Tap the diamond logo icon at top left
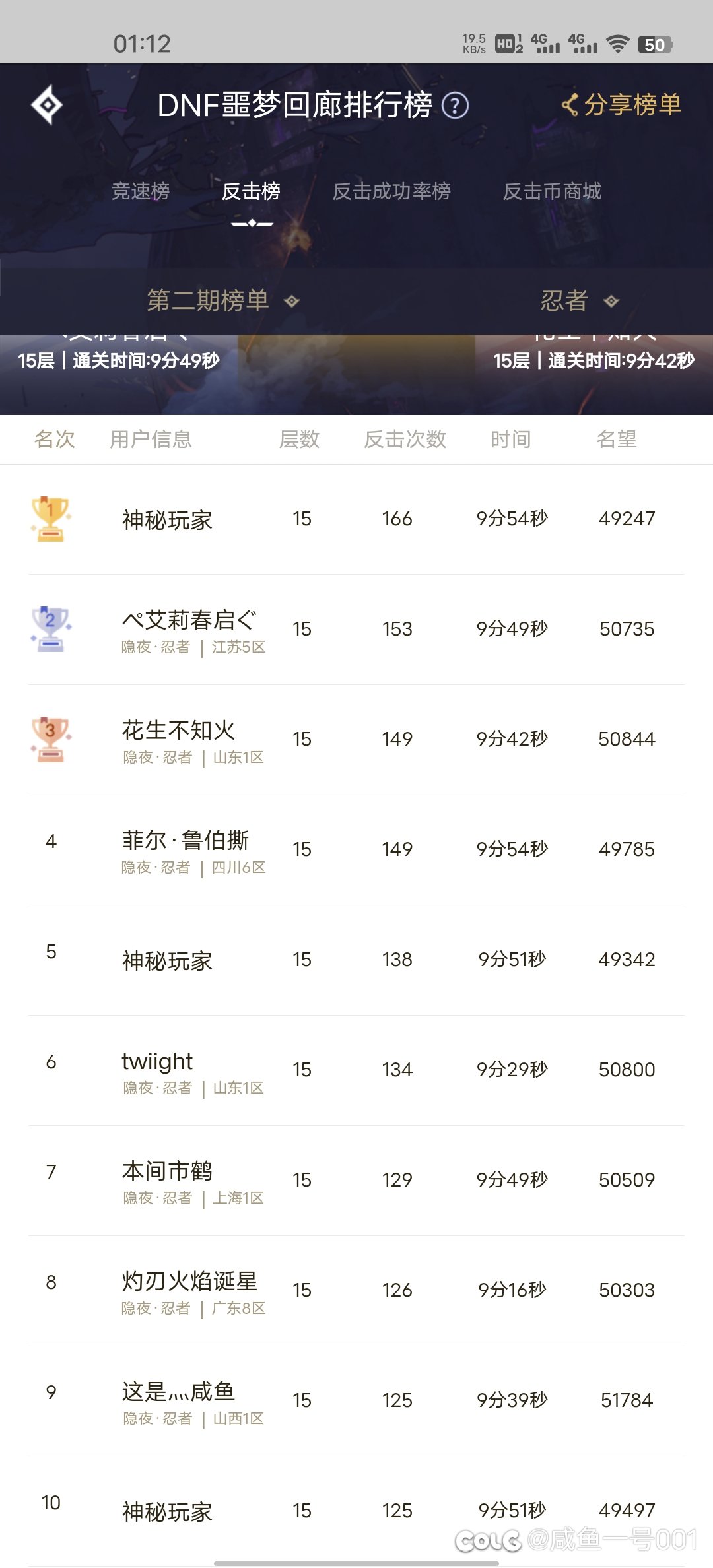This screenshot has width=713, height=1568. [47, 104]
